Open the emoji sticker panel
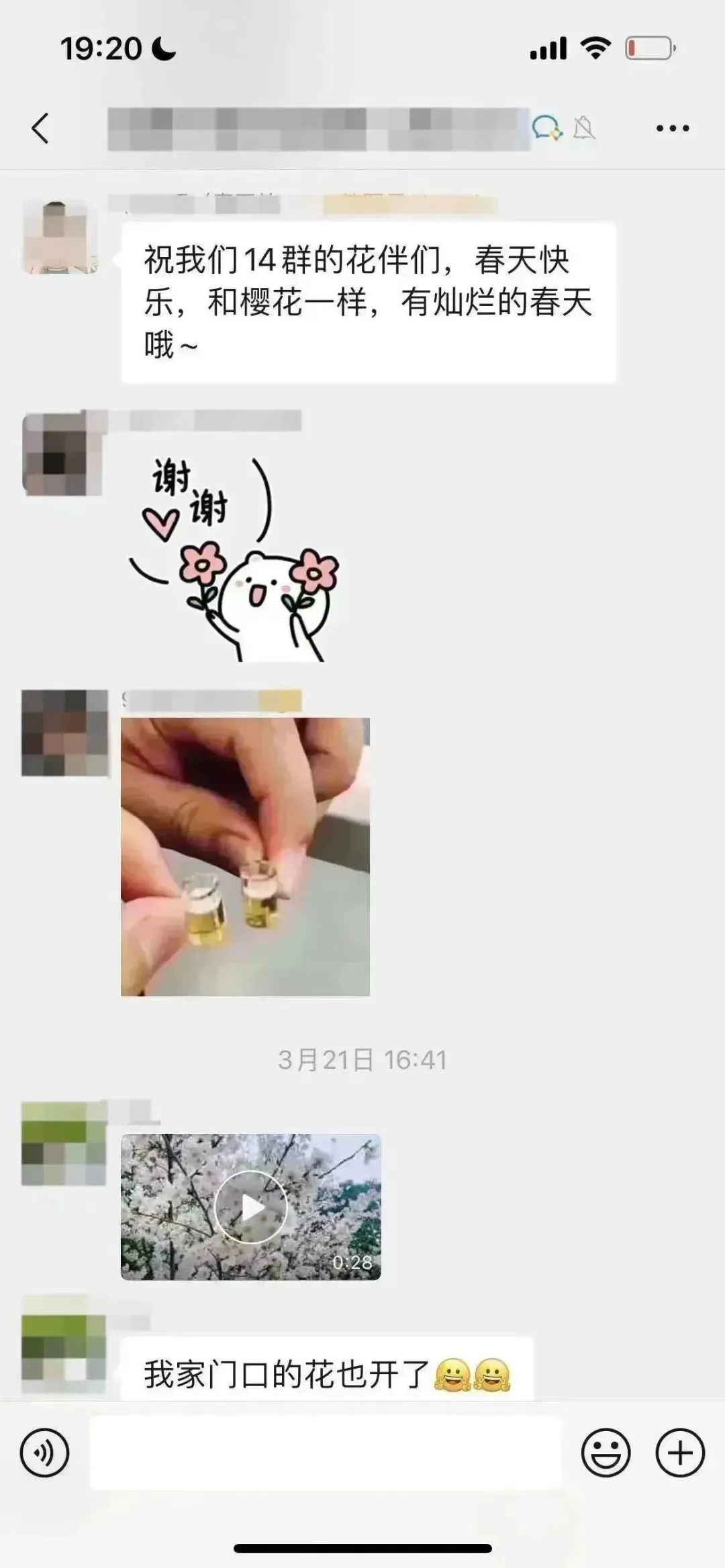 pos(606,1453)
